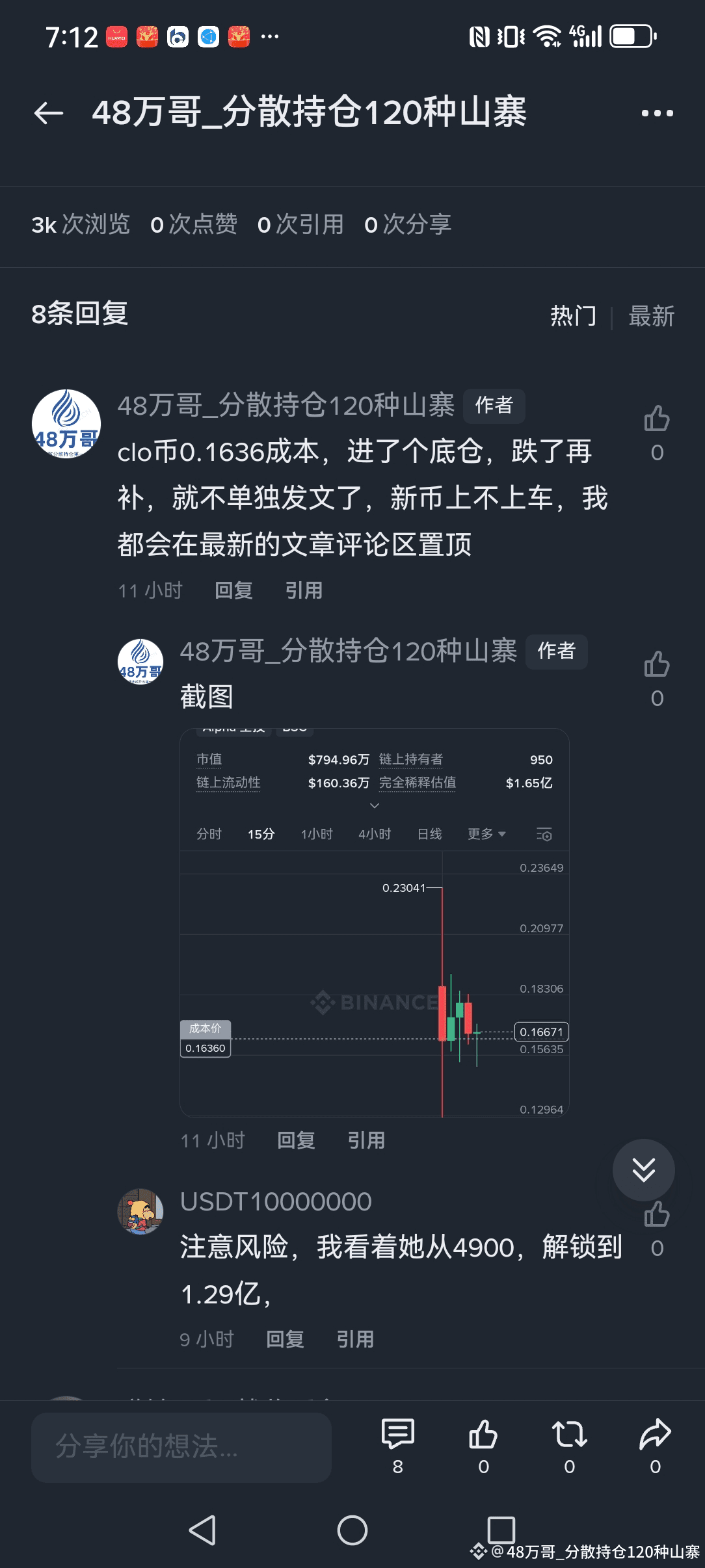Open the chart screenshot in 截图 reply
This screenshot has width=705, height=1568.
click(x=374, y=922)
